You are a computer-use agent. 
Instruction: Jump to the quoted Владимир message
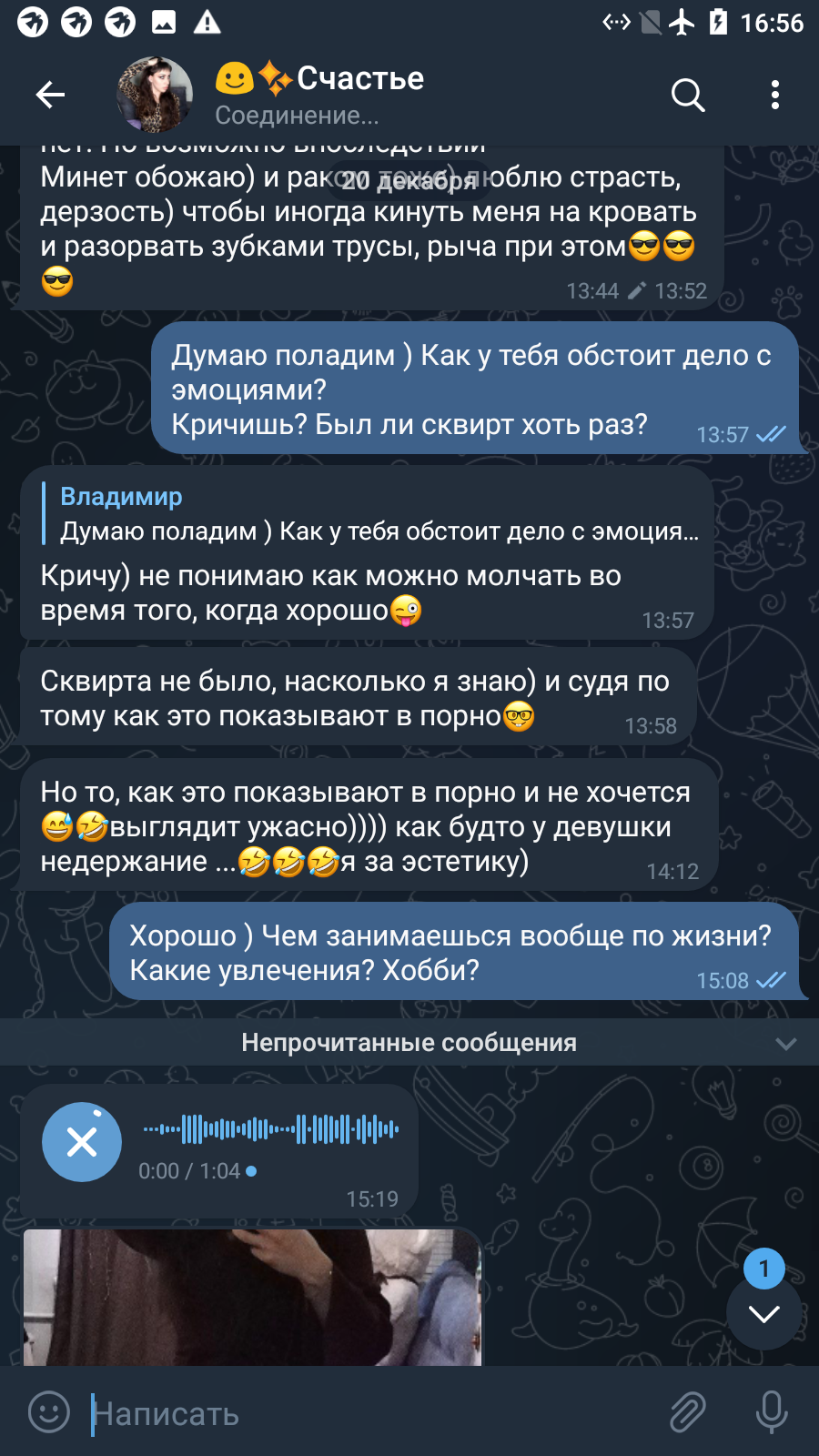[371, 514]
